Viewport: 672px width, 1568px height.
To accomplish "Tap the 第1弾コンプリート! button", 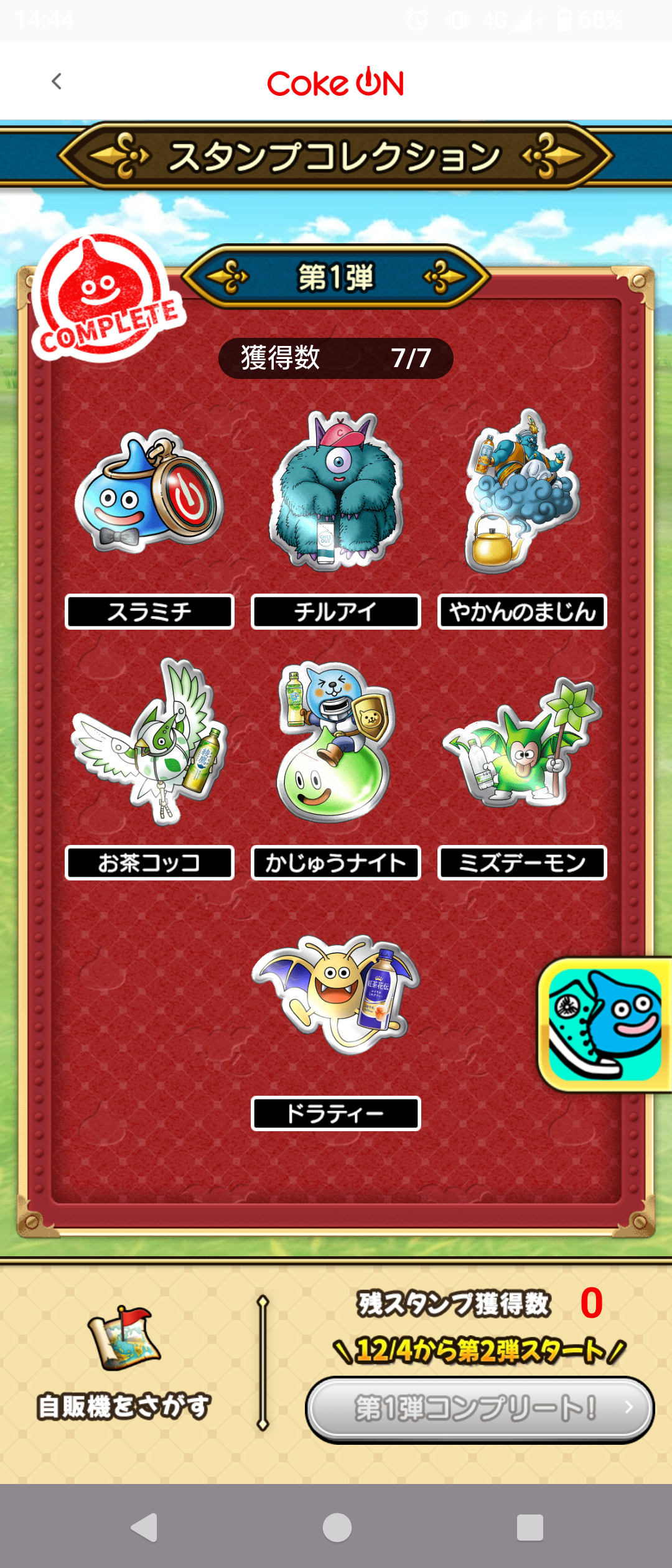I will point(479,1409).
